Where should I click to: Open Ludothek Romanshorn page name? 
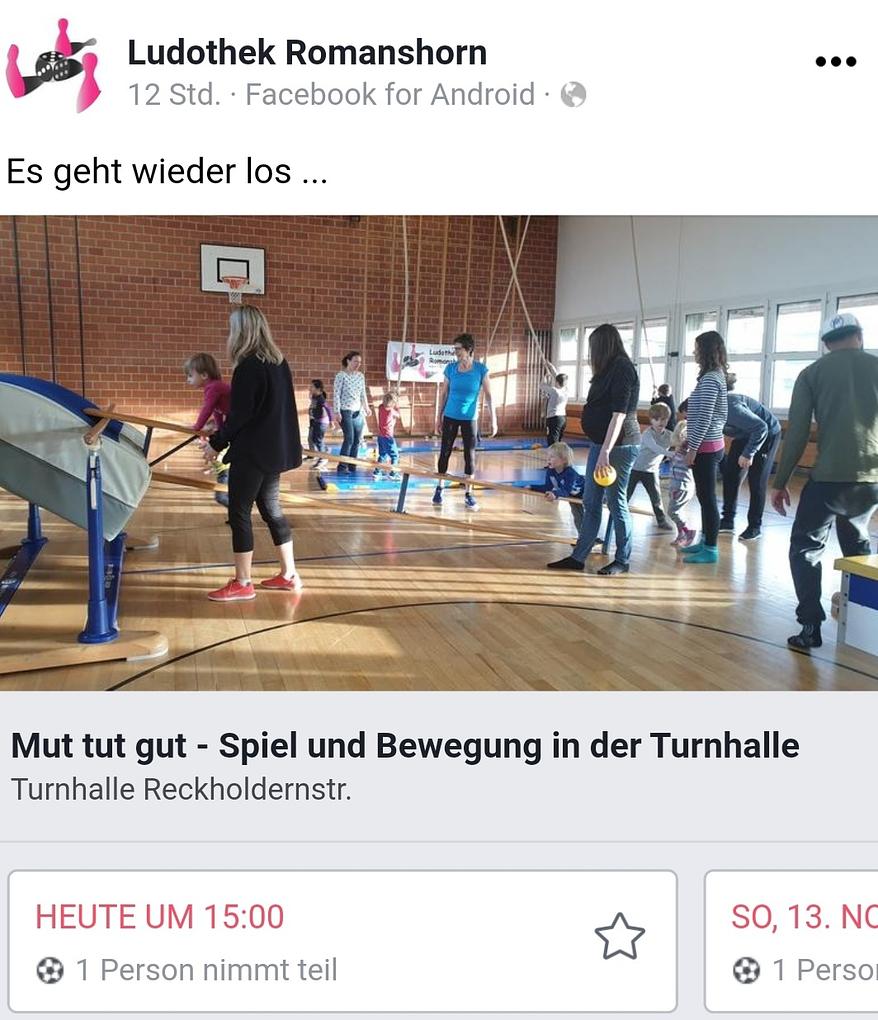point(306,52)
